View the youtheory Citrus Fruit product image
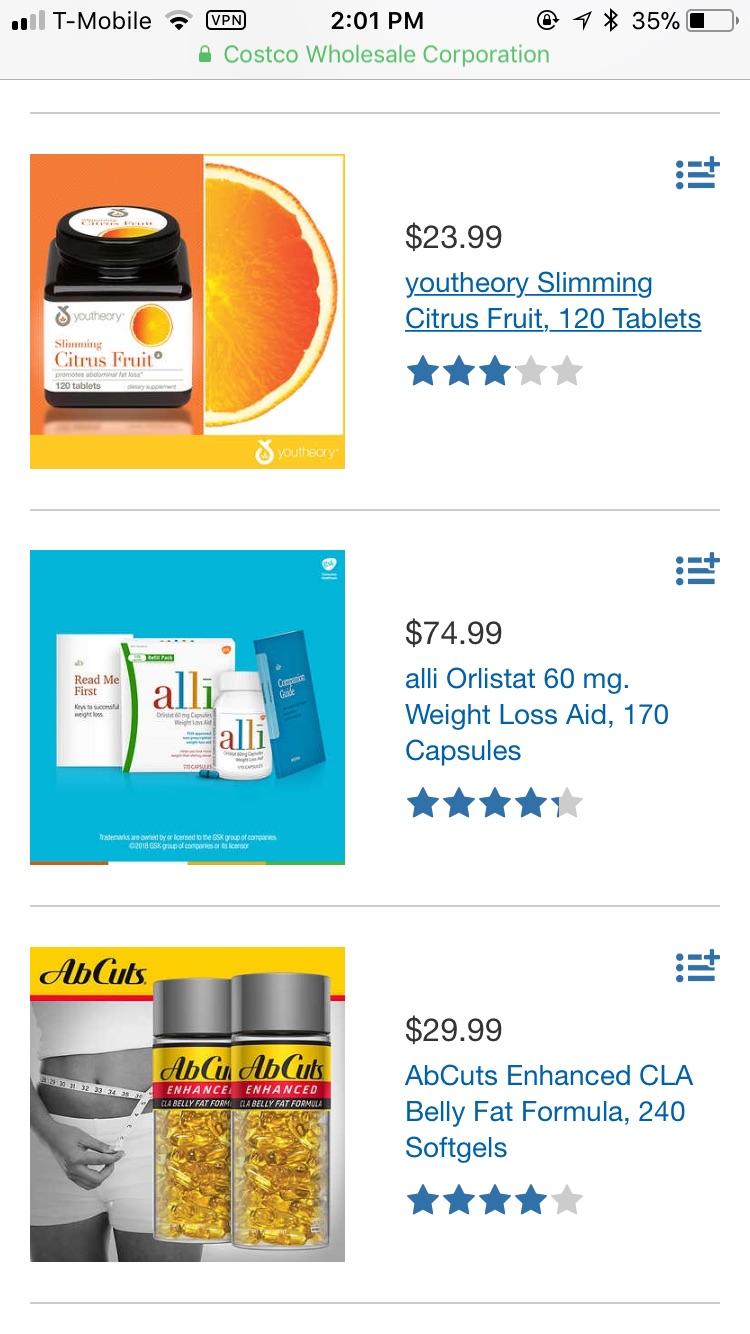The image size is (750, 1334). tap(187, 311)
